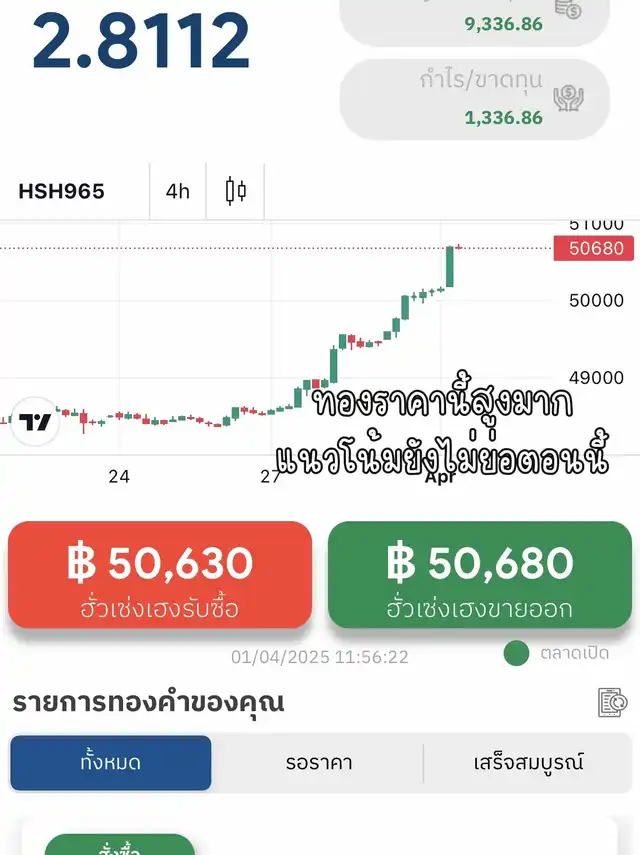Viewport: 640px width, 855px height.
Task: Open the HSH965 symbol selector
Action: [x=62, y=191]
